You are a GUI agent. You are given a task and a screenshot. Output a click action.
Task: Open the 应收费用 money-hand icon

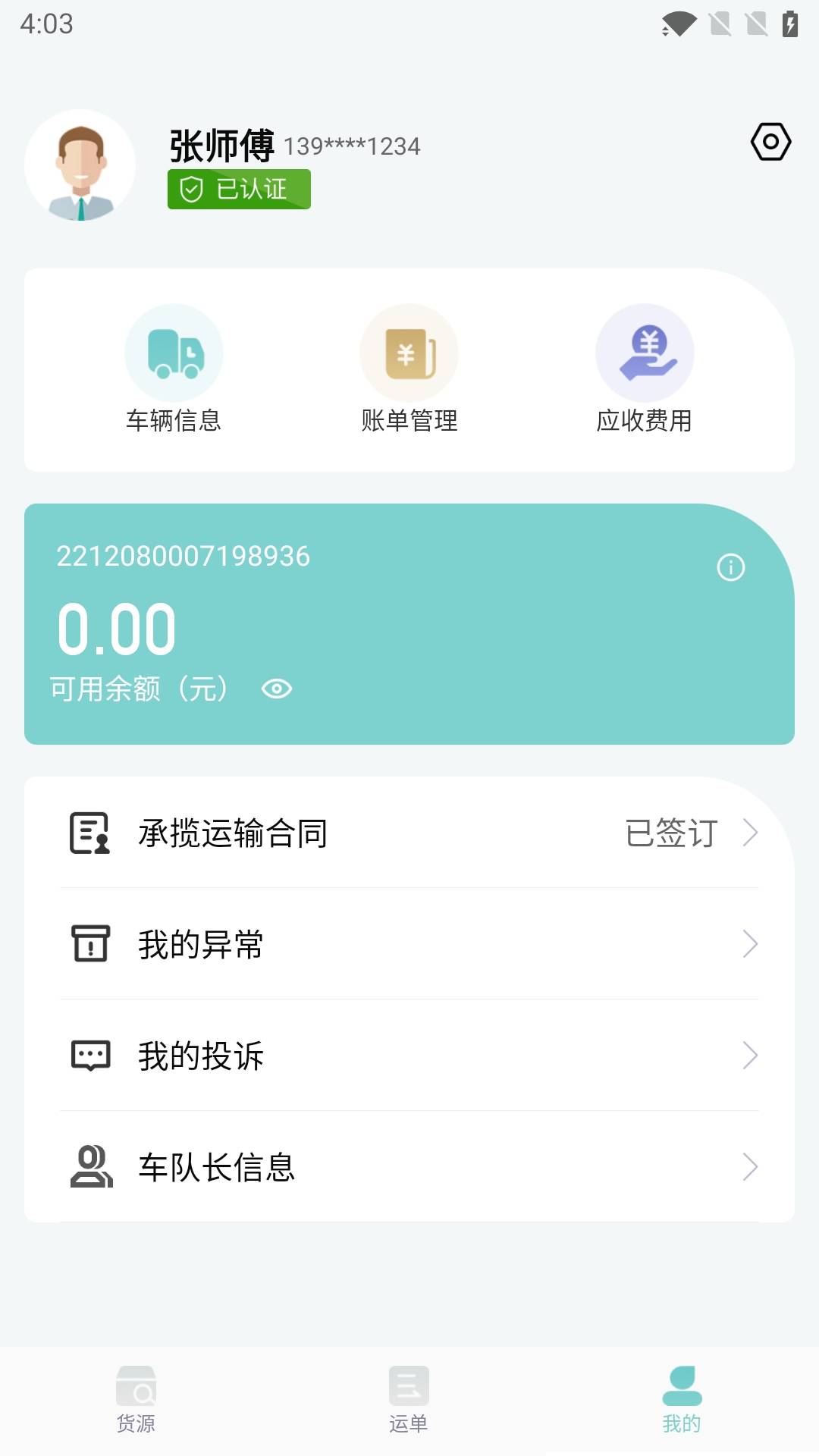coord(645,353)
